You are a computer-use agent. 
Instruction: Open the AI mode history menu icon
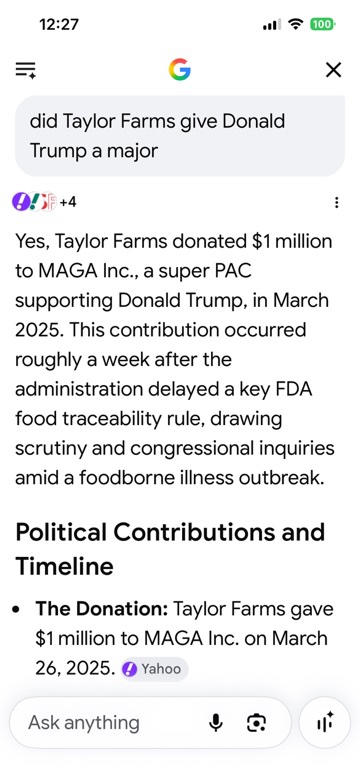pos(25,70)
